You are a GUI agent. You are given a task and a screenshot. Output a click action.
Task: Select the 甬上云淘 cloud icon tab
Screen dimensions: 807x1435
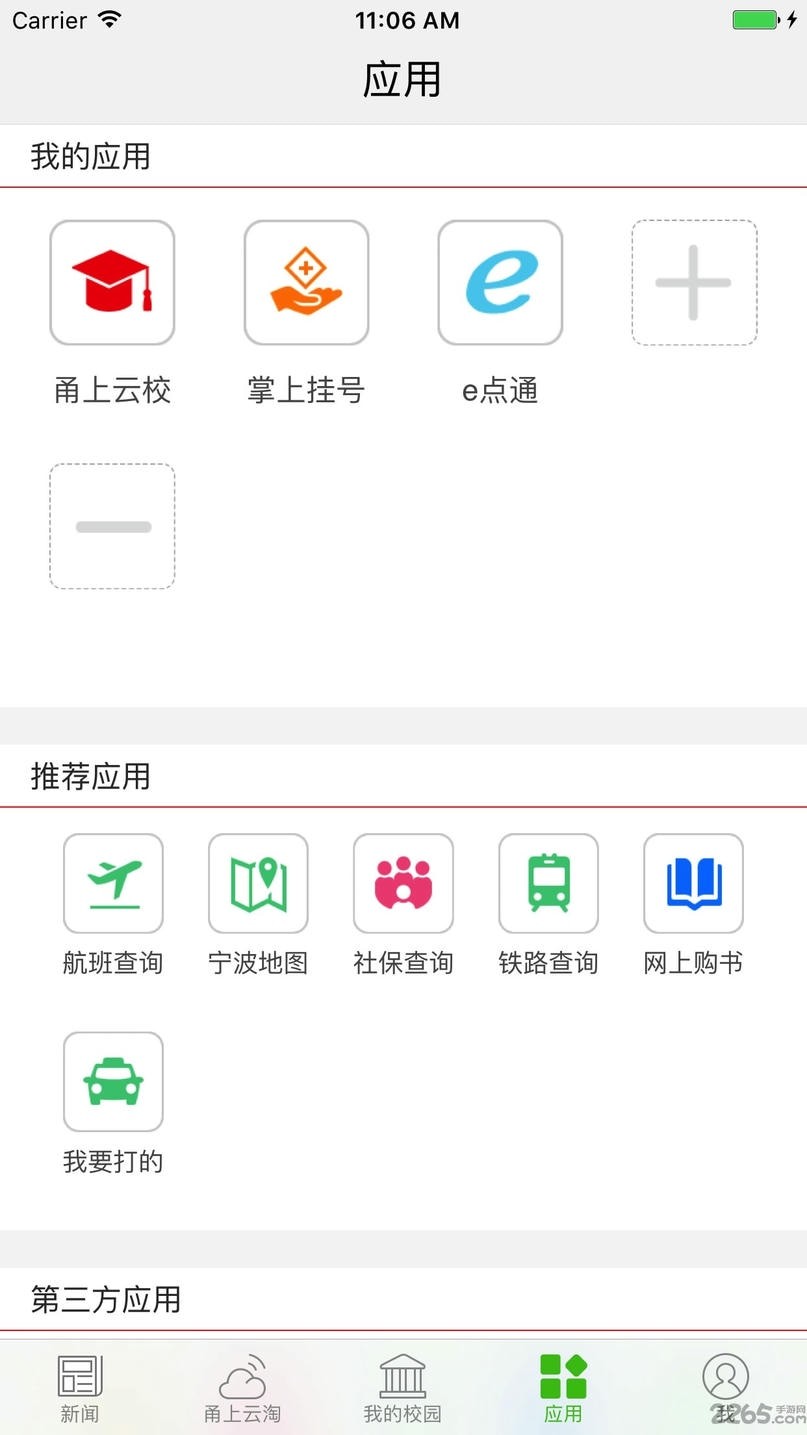pyautogui.click(x=242, y=1375)
